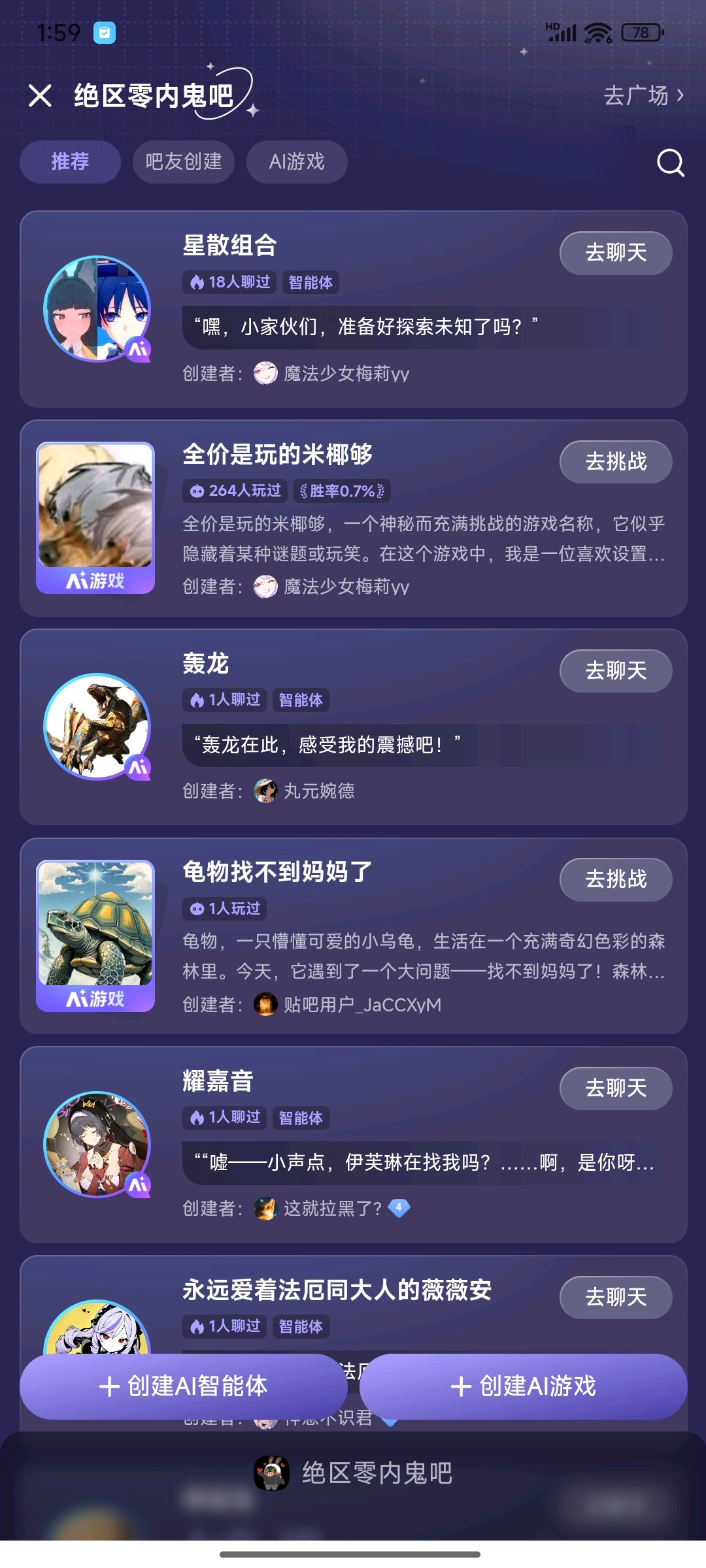Switch to the AI游戏 tab

(x=297, y=162)
